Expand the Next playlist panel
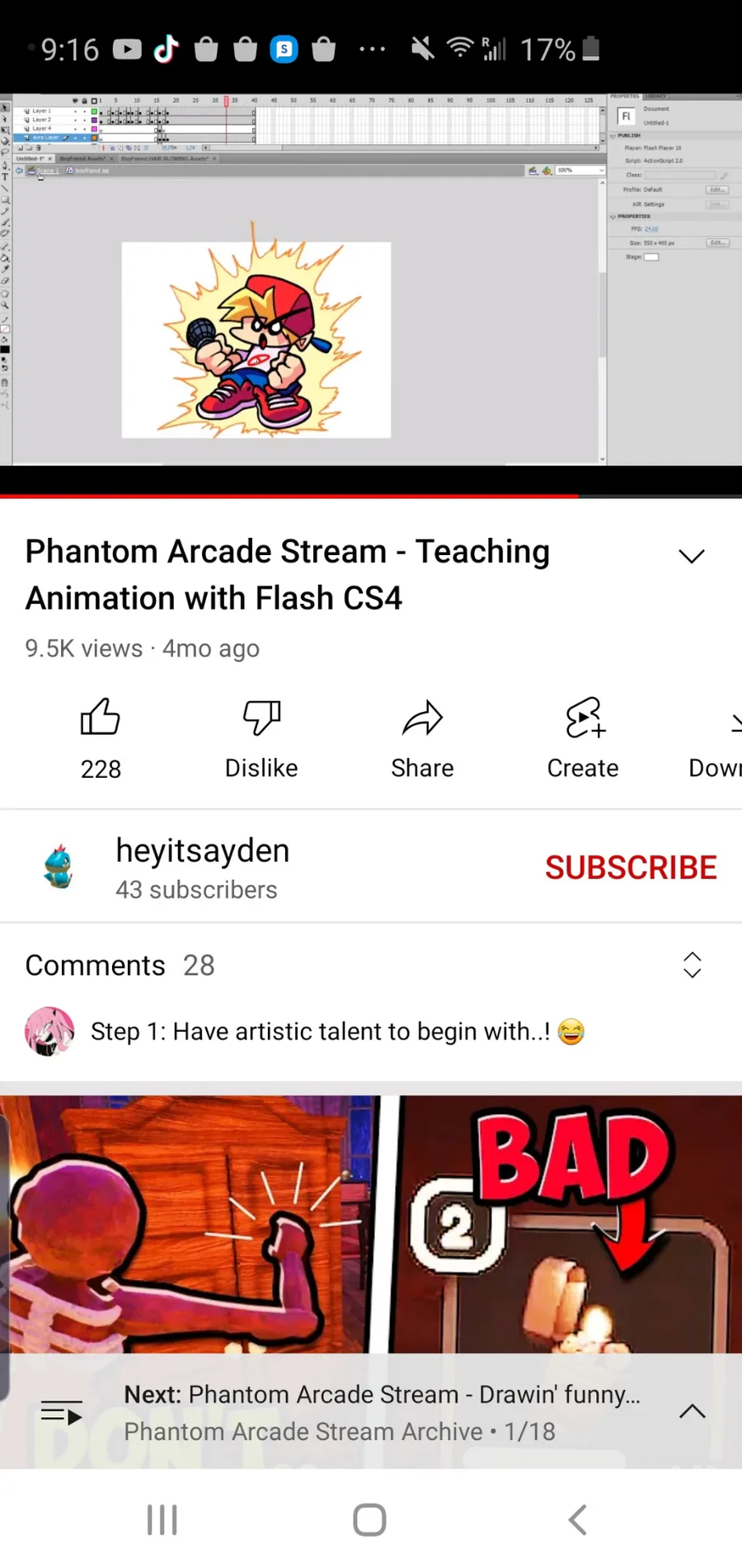The image size is (742, 1568). tap(692, 1411)
